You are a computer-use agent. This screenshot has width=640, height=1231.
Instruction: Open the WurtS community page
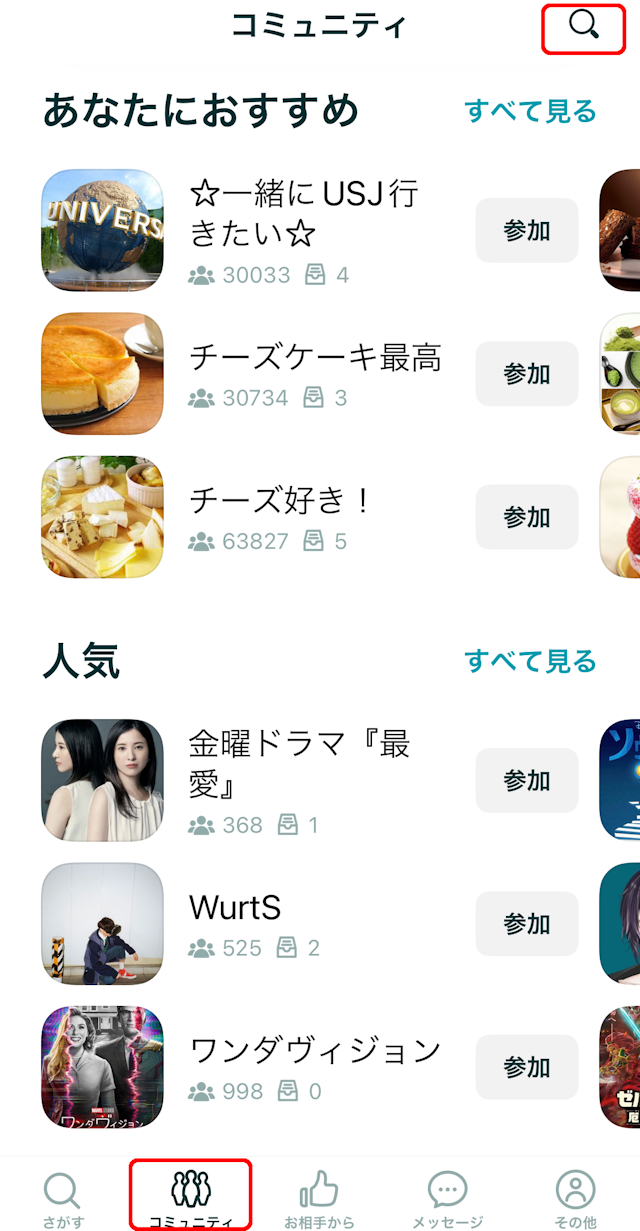[x=236, y=908]
